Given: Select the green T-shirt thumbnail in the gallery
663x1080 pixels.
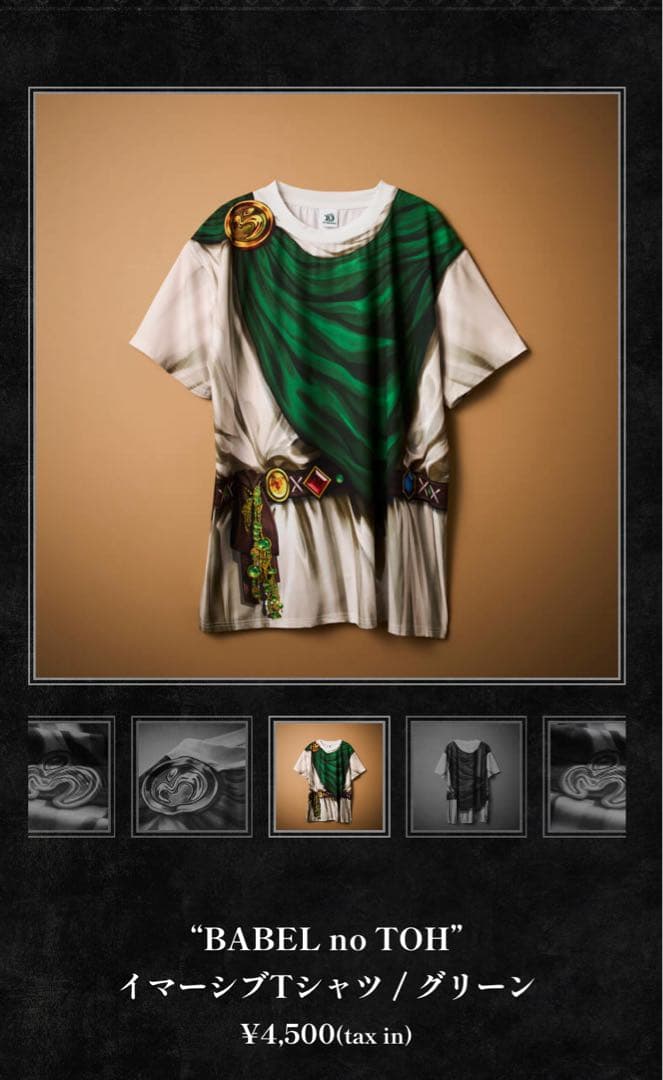Looking at the screenshot, I should coord(328,777).
